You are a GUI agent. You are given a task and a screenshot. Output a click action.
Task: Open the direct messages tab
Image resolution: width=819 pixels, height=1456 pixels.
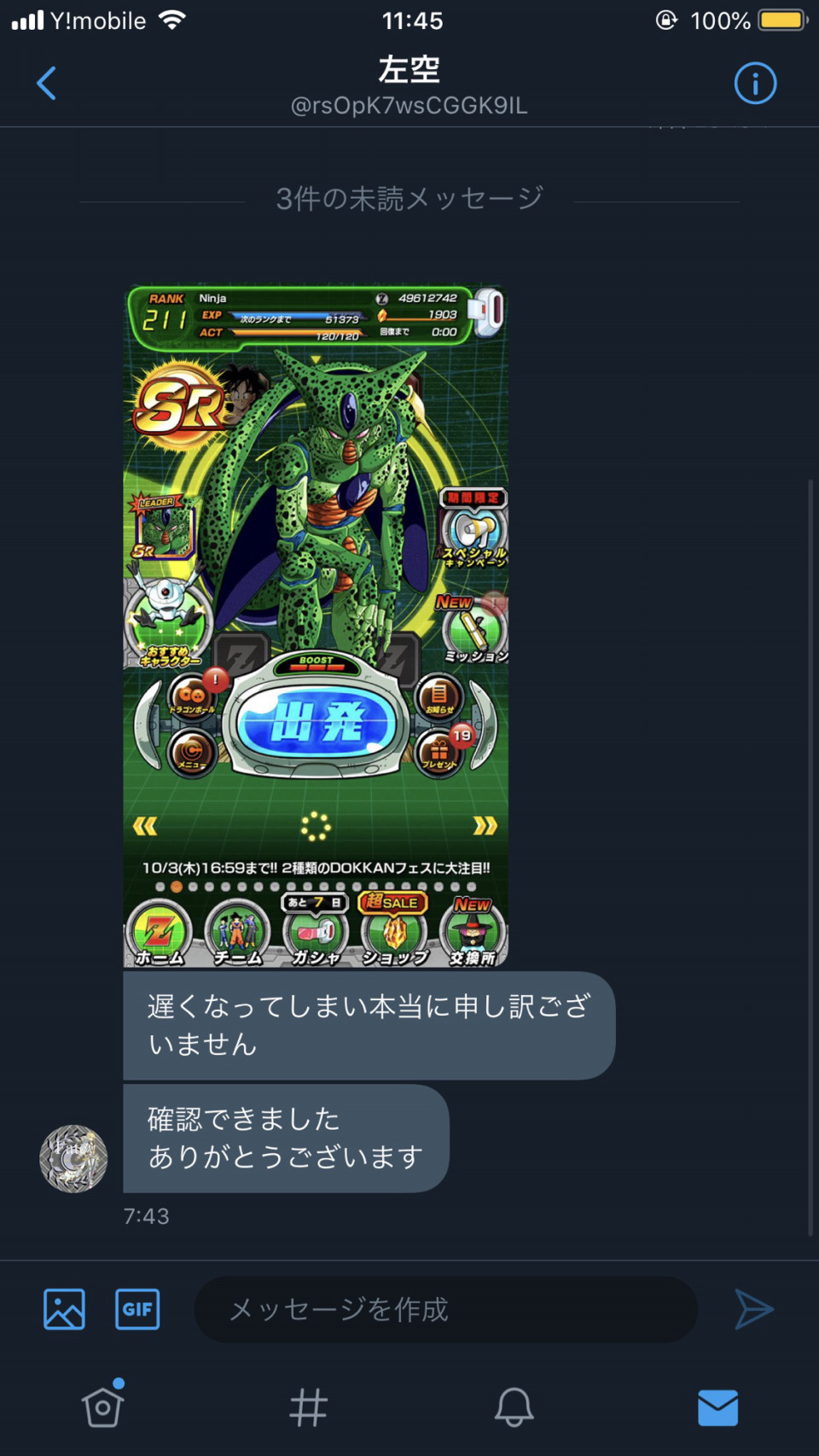tap(717, 1407)
